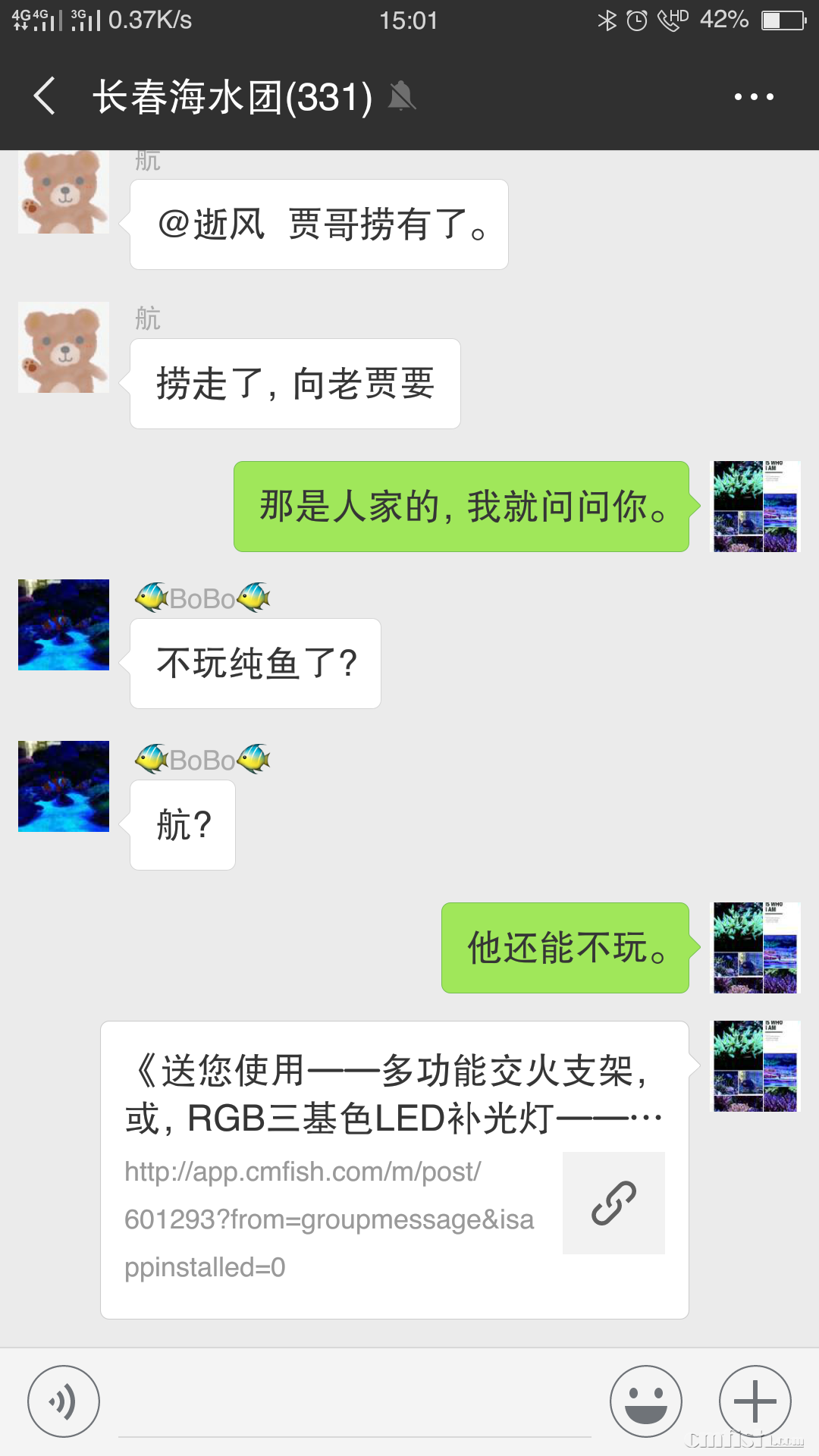Switch to voice message input mode
Screen dimensions: 819x1456
coord(64,1401)
